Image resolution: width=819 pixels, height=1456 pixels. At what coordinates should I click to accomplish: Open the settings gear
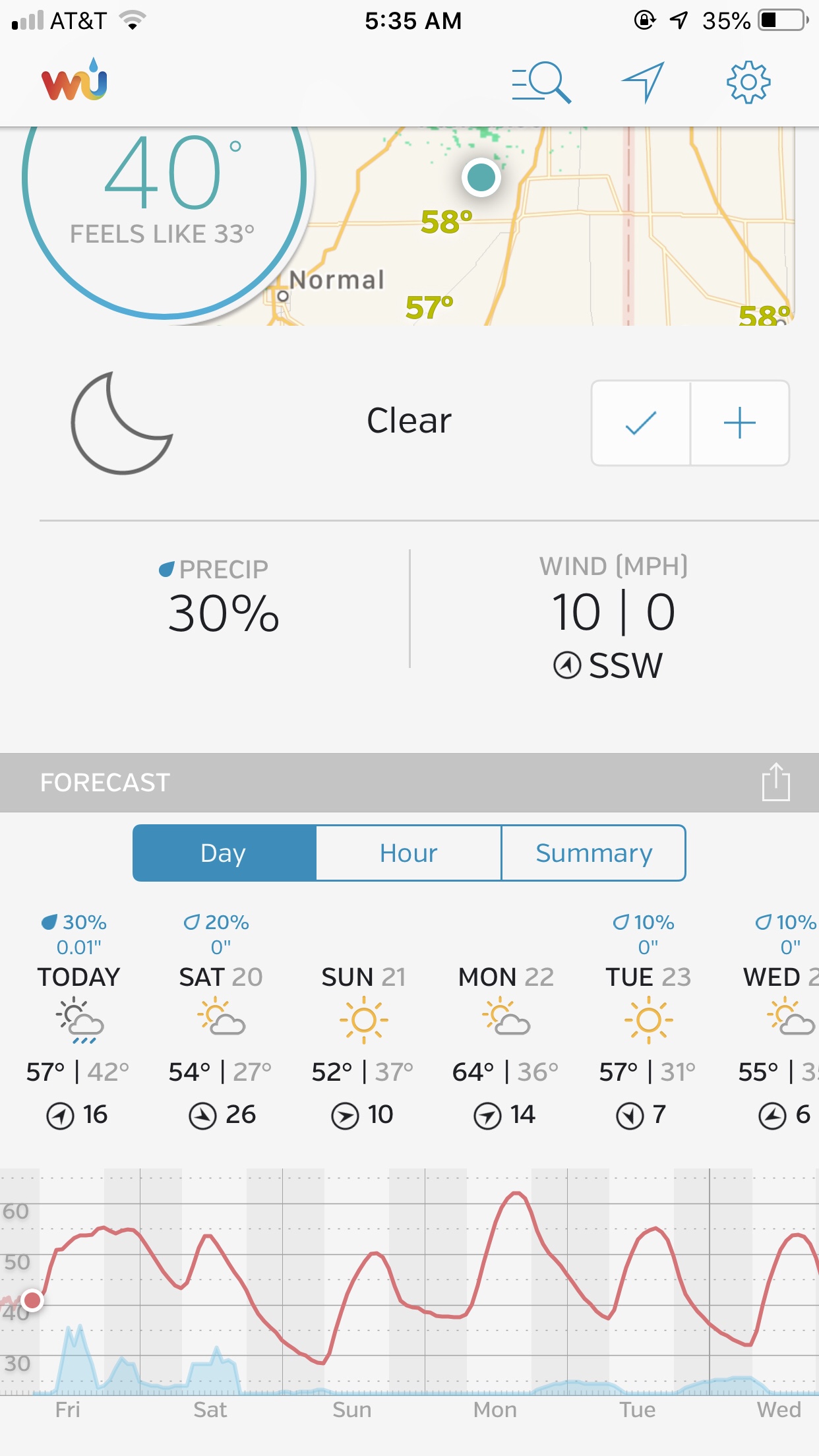[x=748, y=82]
